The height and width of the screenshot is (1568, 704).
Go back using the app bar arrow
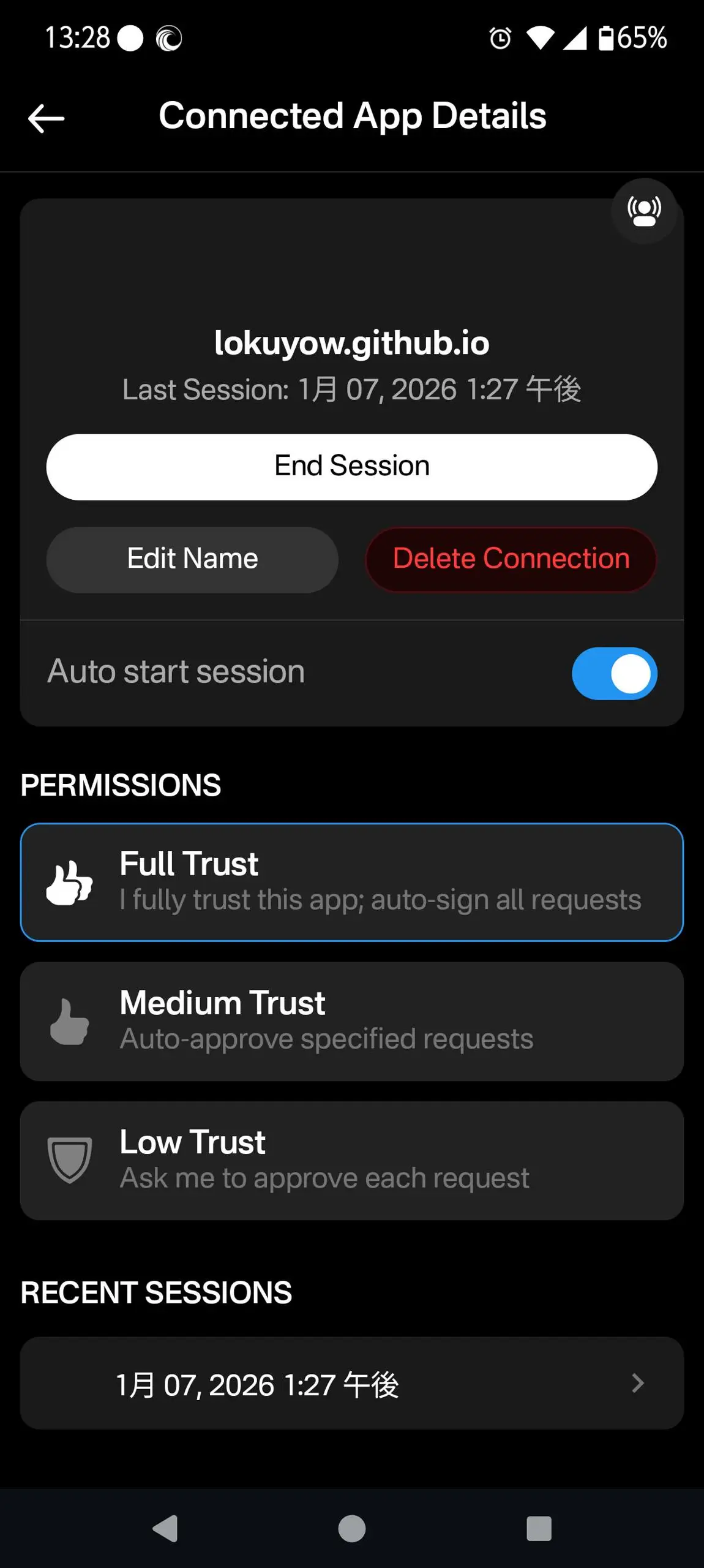pos(46,118)
